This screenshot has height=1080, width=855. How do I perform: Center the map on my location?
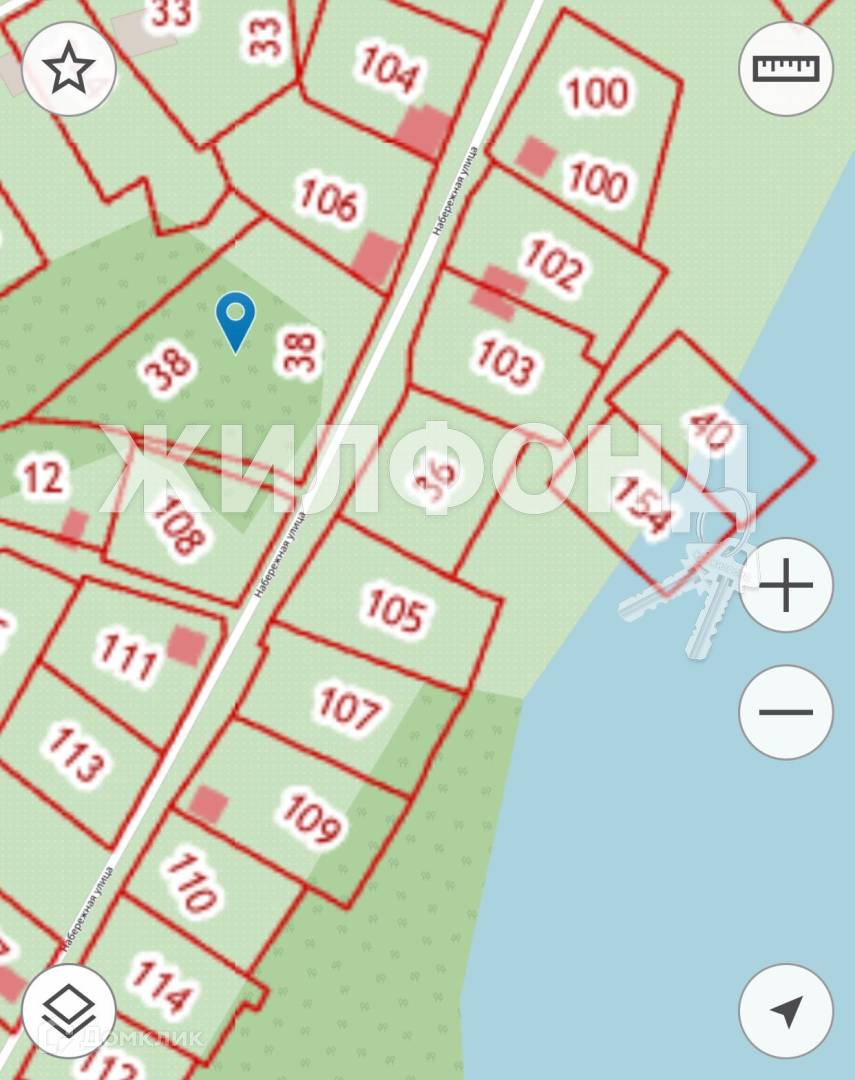[786, 1011]
